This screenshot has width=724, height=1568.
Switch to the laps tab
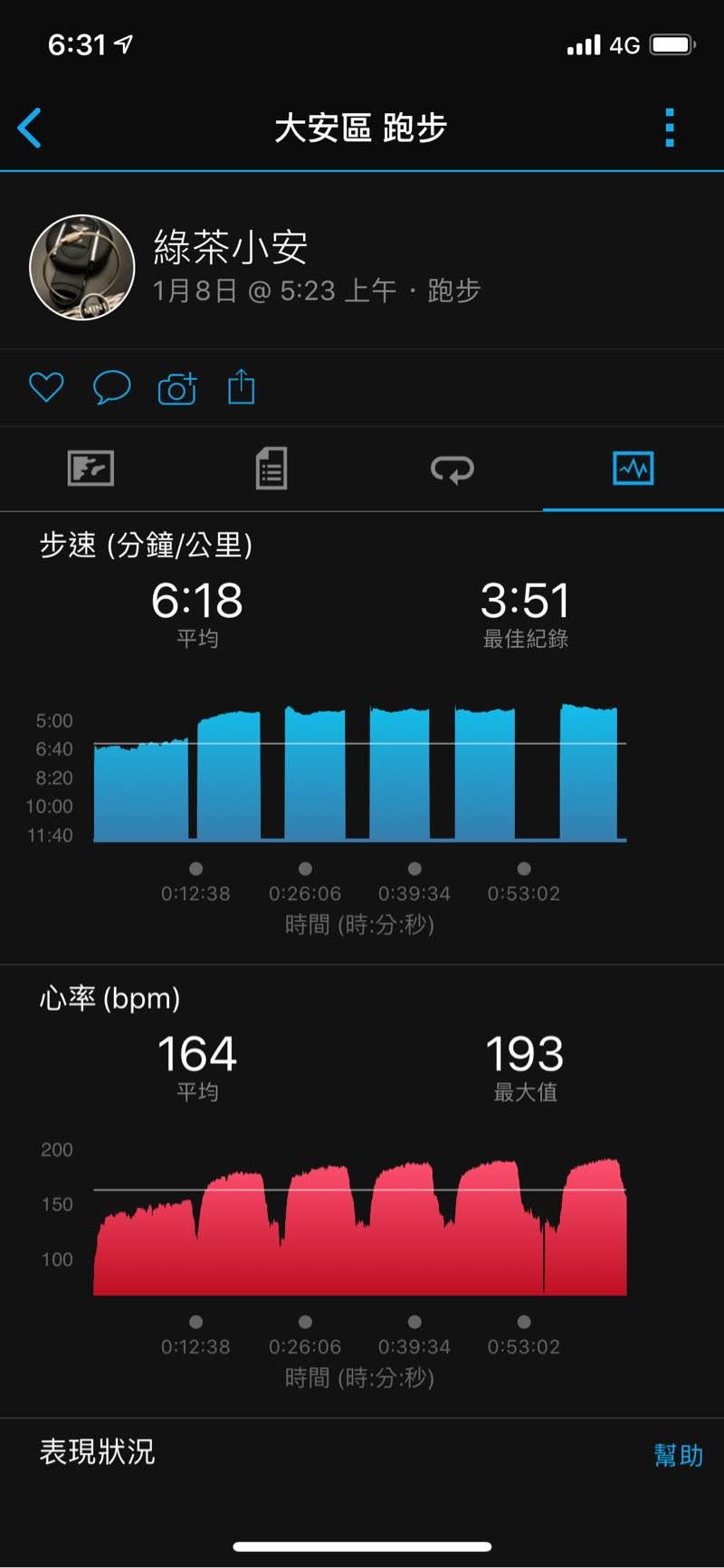click(452, 469)
